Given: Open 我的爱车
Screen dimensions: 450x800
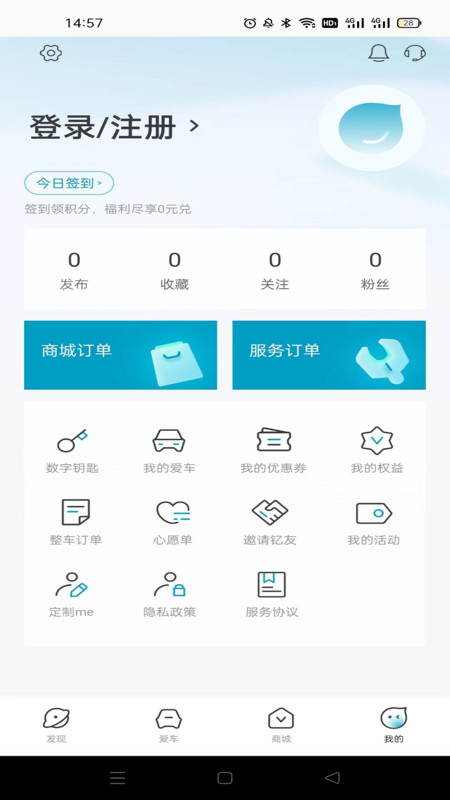Looking at the screenshot, I should (169, 451).
